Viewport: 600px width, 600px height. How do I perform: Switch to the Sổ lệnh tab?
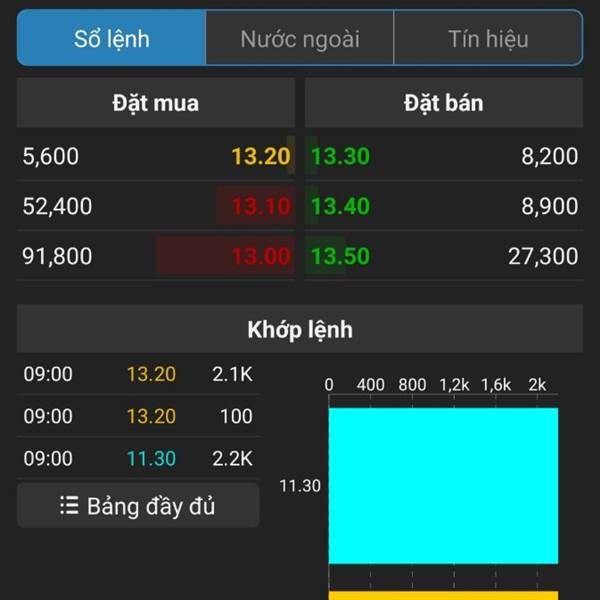pyautogui.click(x=111, y=39)
